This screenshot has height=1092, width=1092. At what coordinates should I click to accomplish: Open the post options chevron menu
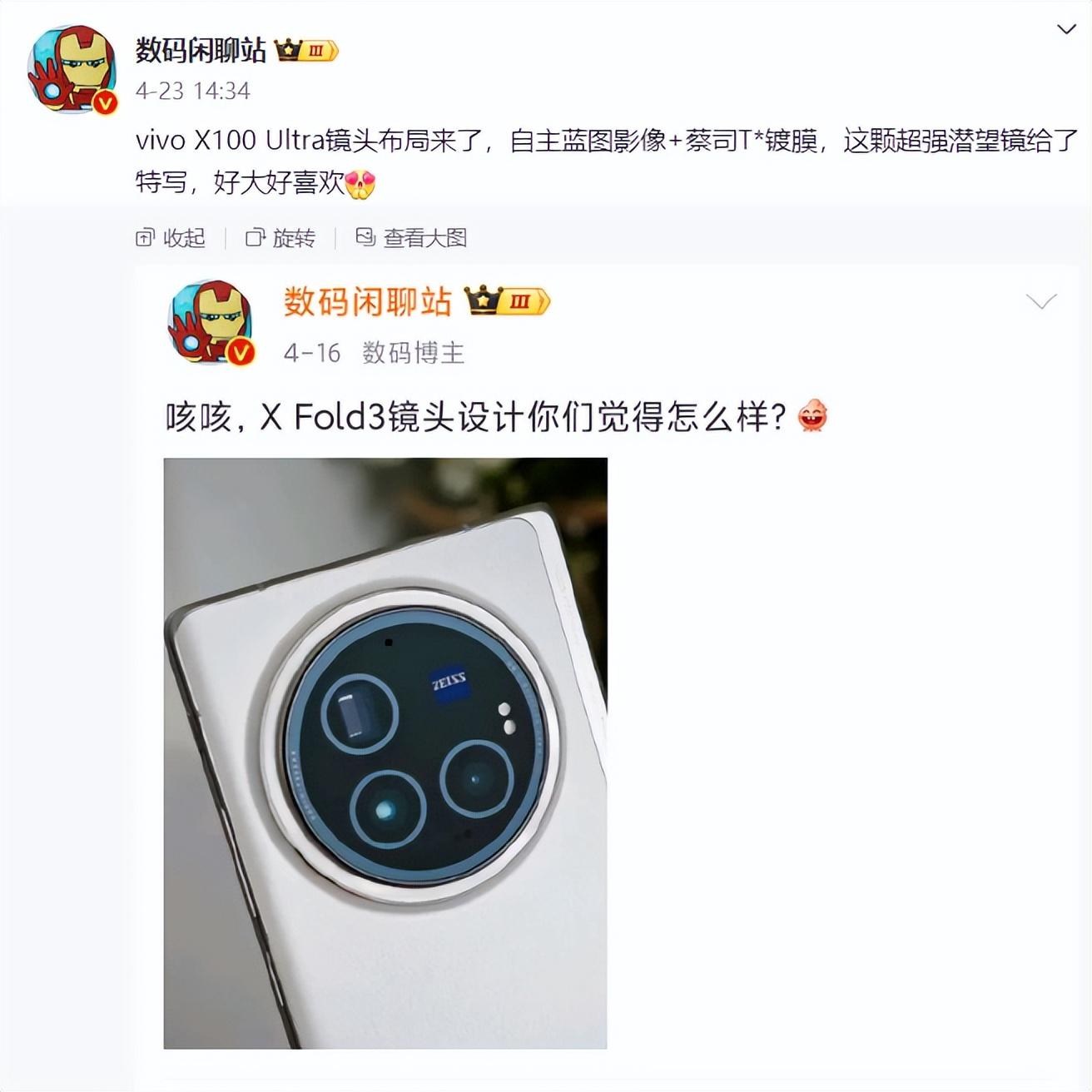[x=1065, y=30]
